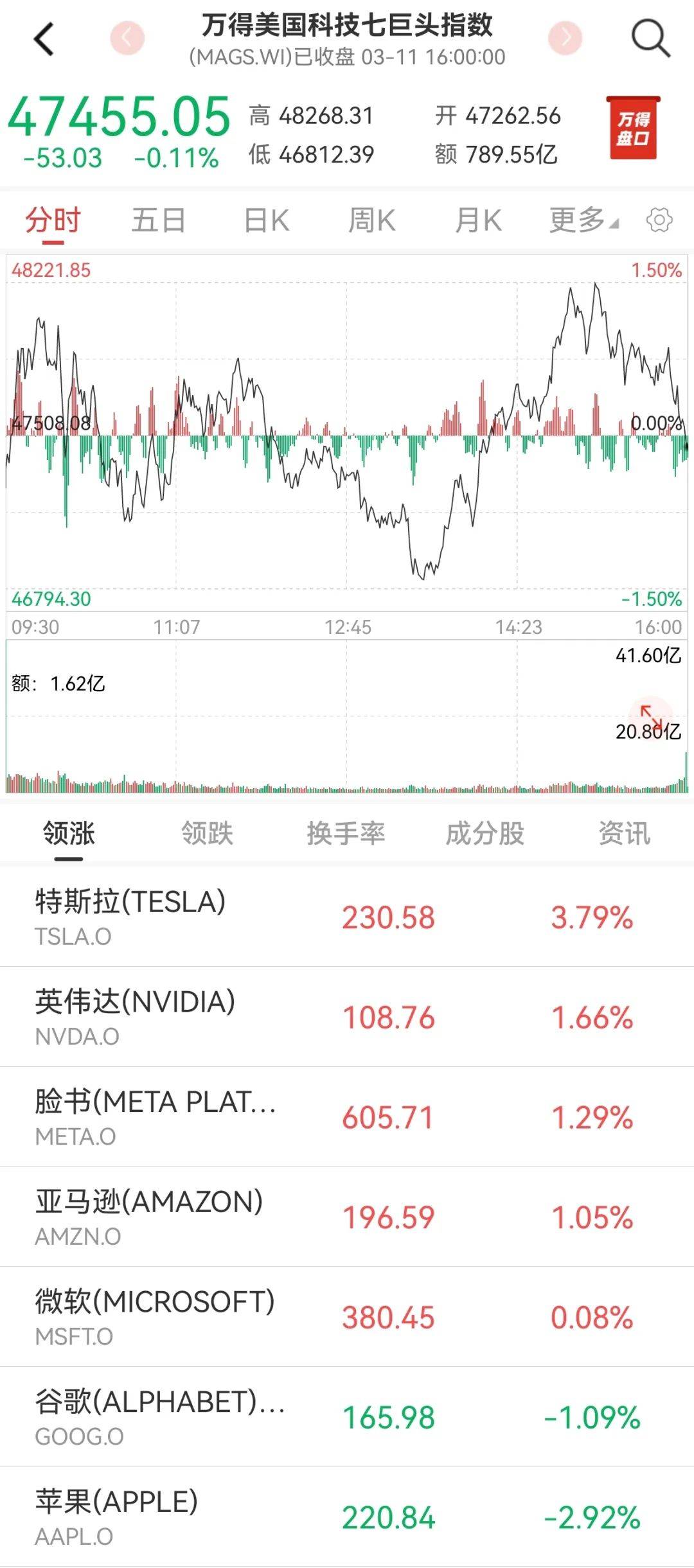
Task: Open the 成分股 constituents list
Action: (486, 832)
